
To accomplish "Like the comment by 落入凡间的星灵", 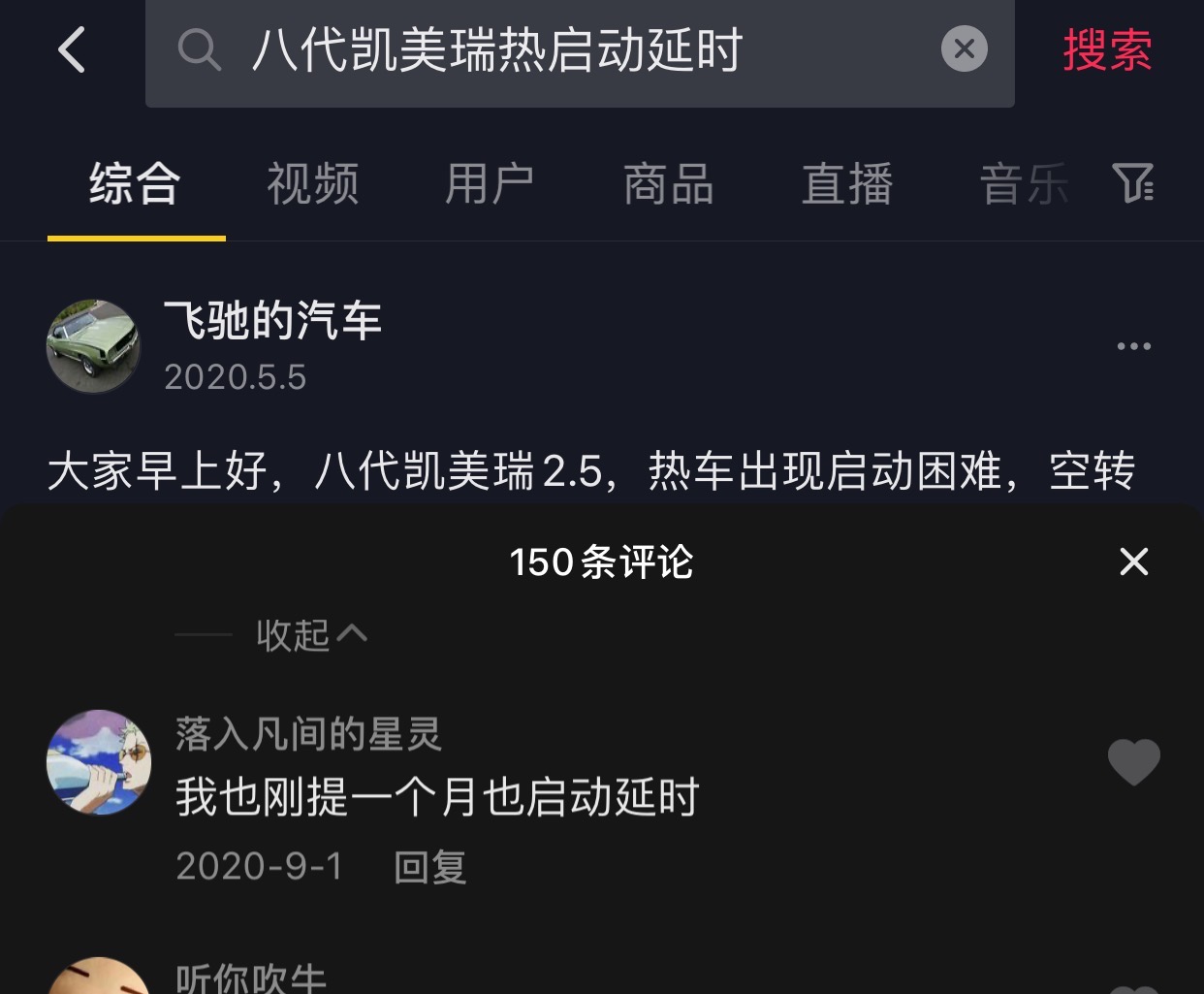I will [x=1133, y=762].
